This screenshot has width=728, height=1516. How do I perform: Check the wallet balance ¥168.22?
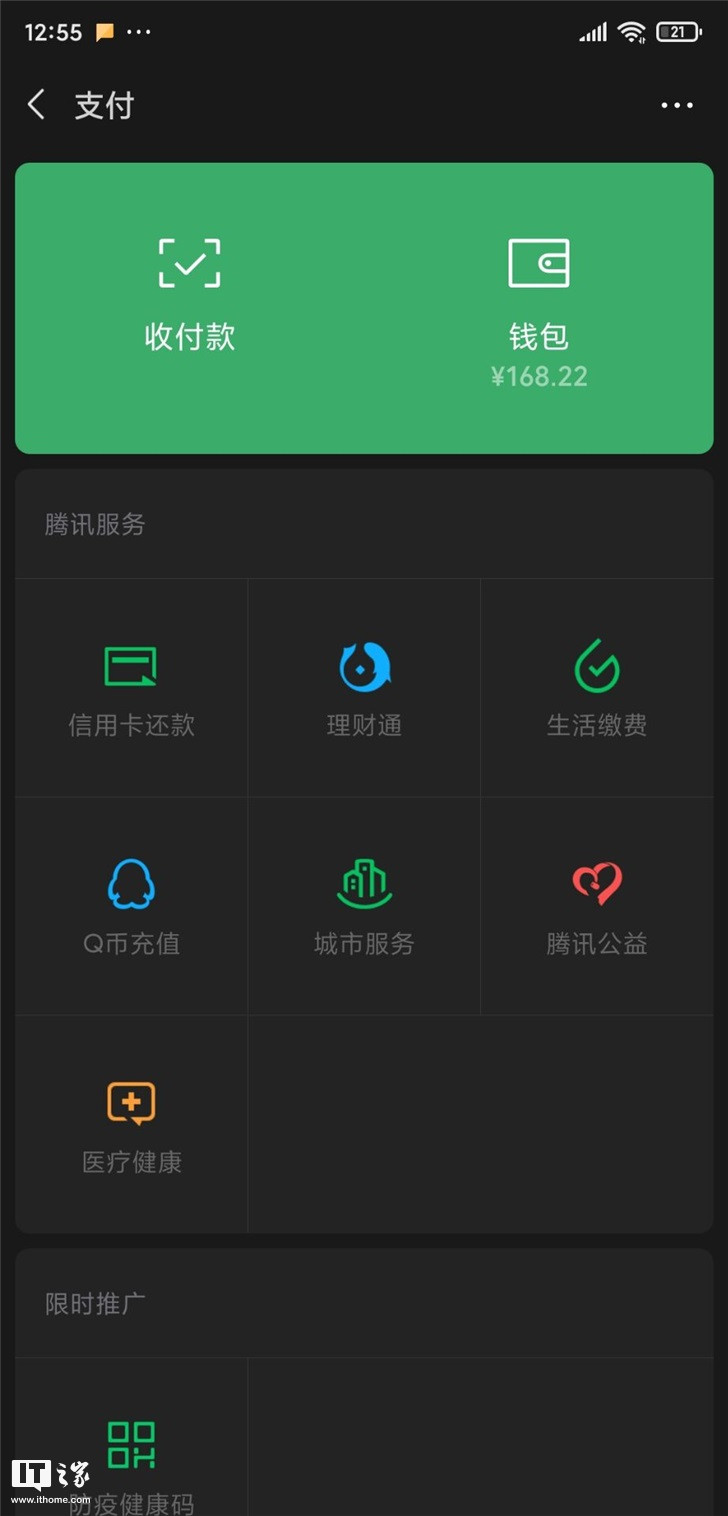coord(540,376)
